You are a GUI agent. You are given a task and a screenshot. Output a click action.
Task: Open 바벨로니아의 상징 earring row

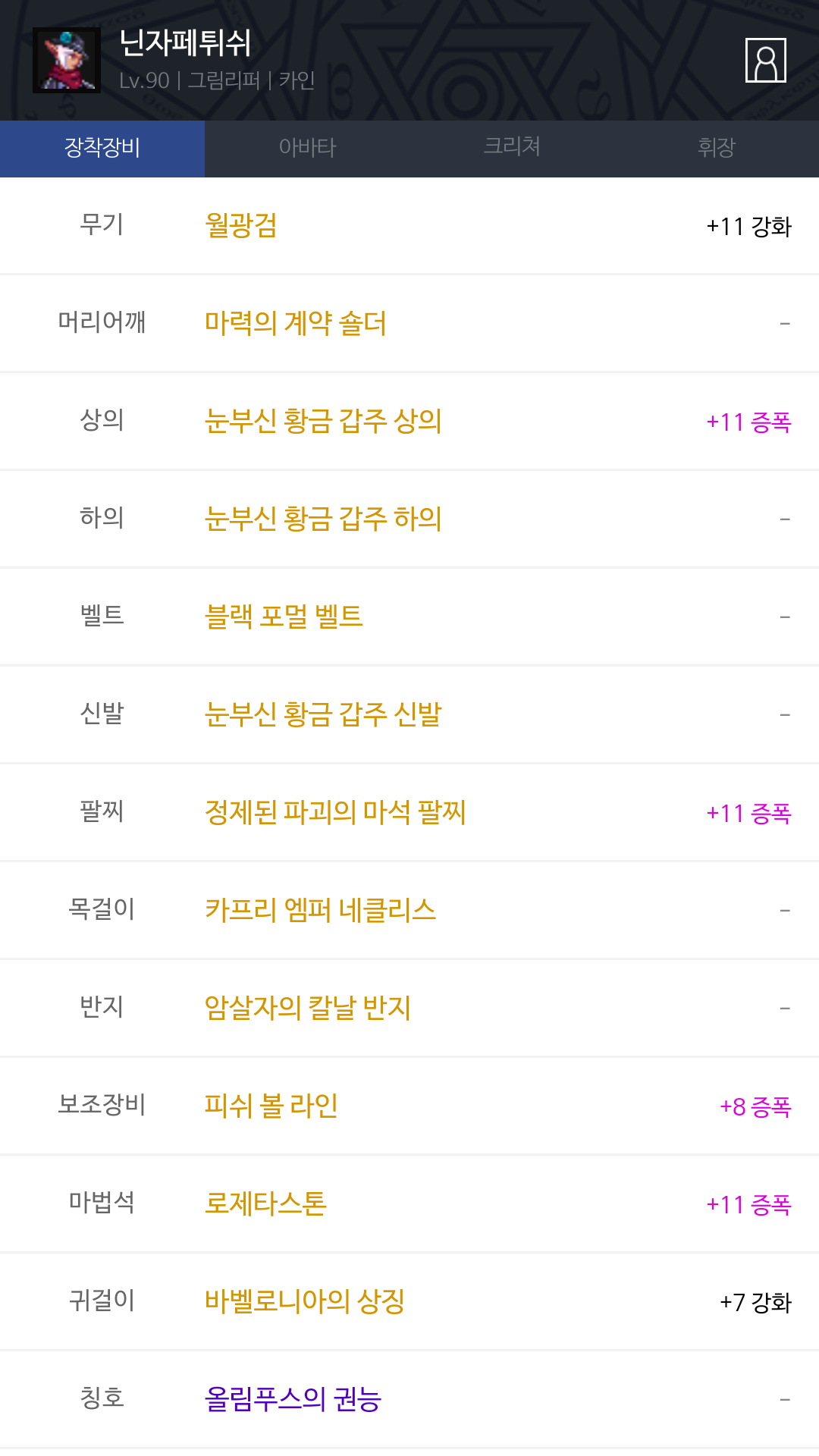pos(409,1302)
